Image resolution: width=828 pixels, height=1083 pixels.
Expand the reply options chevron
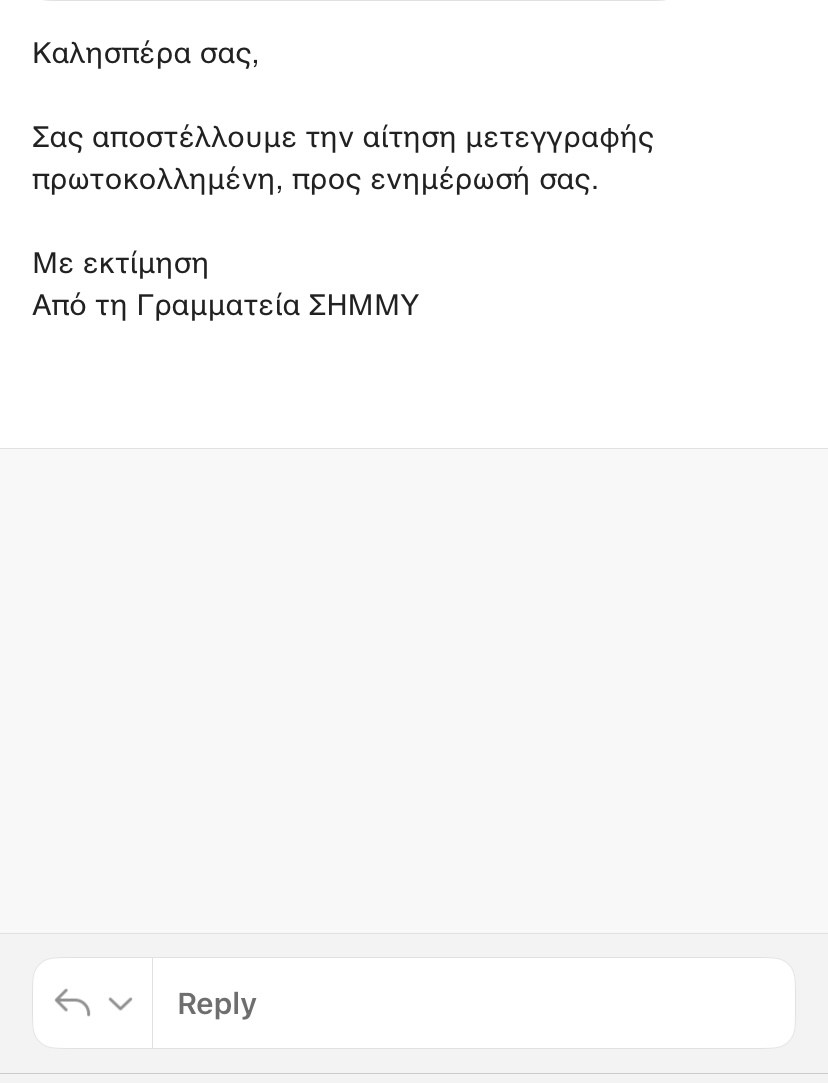tap(120, 1003)
